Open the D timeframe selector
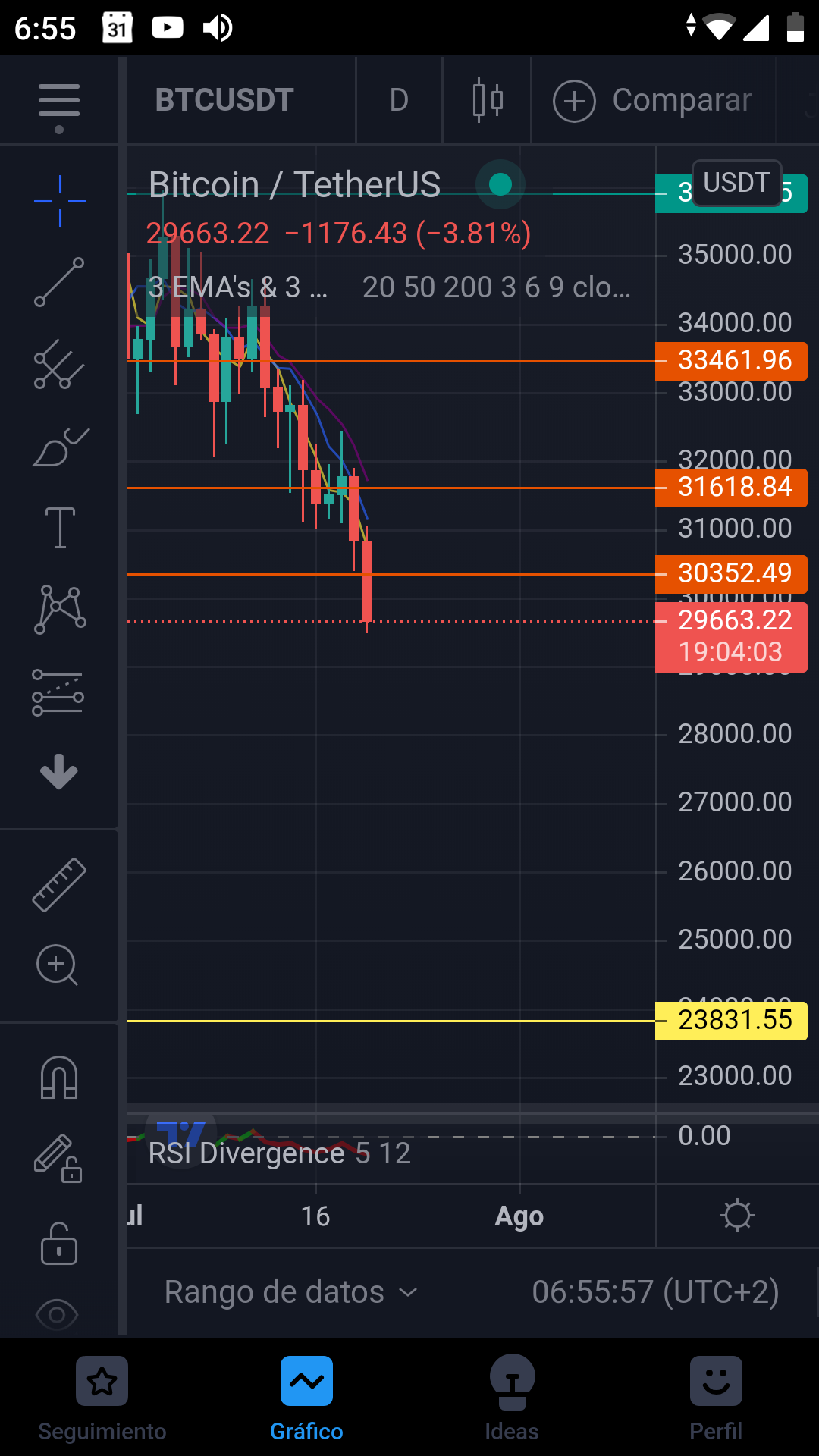The image size is (819, 1456). [399, 100]
